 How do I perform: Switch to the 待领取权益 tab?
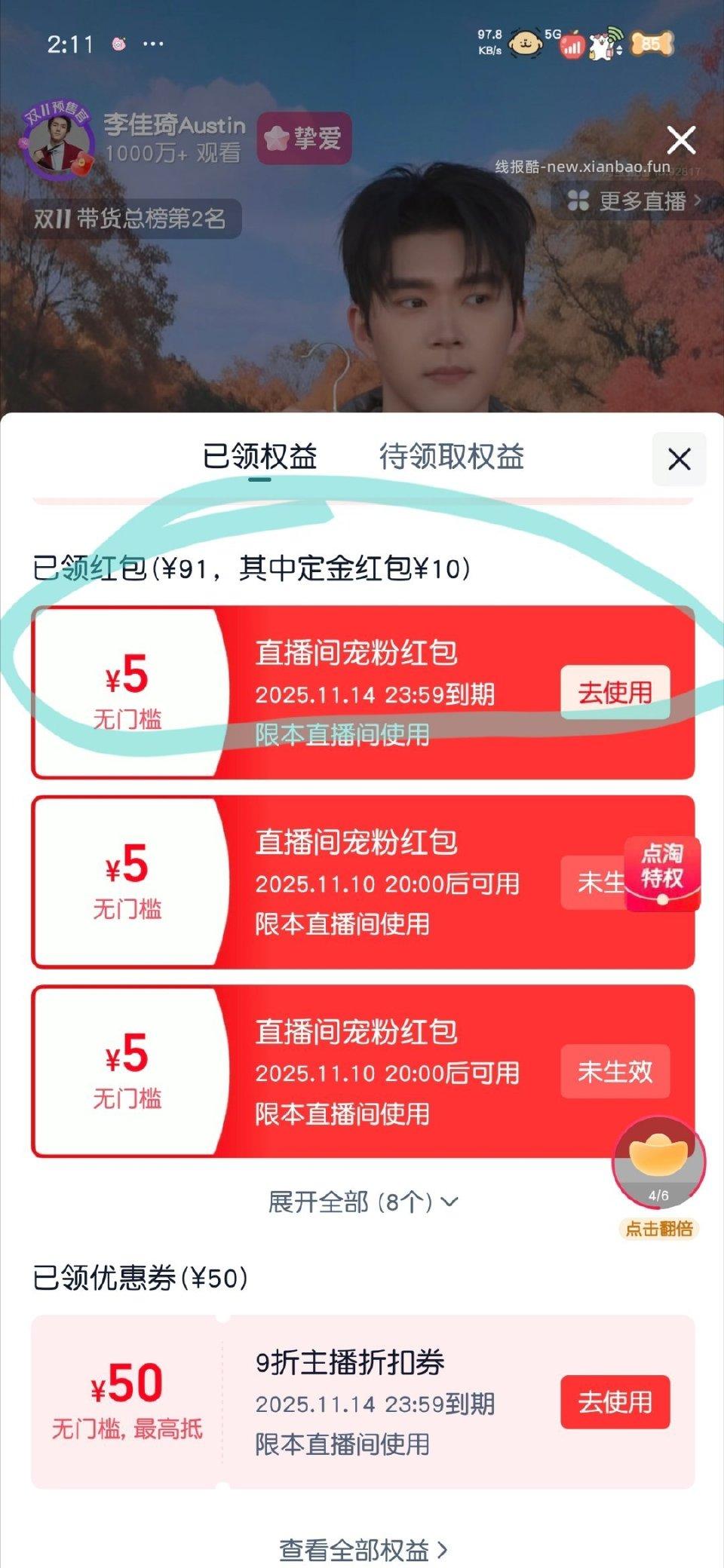coord(453,457)
